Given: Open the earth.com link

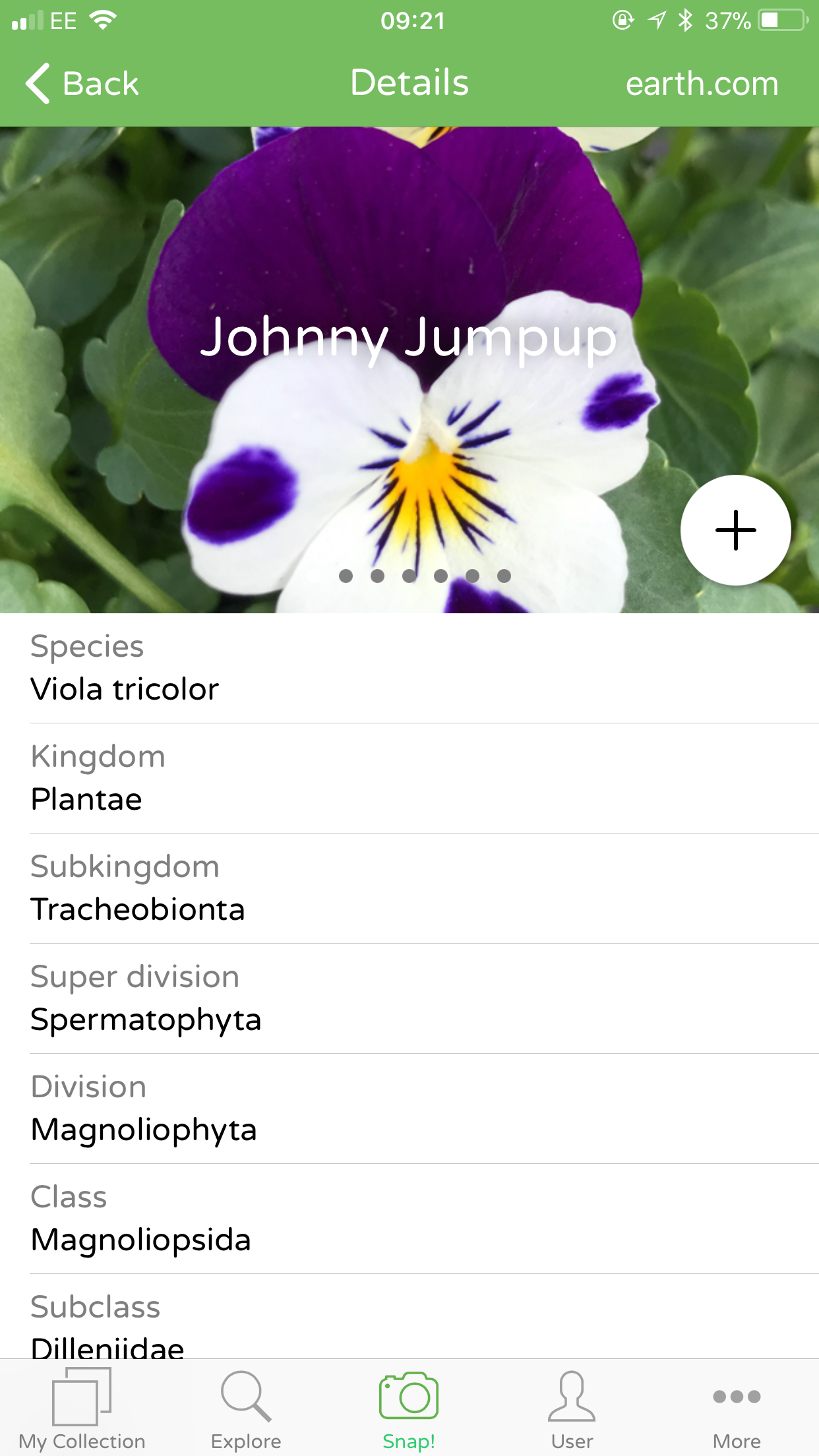Looking at the screenshot, I should coord(702,84).
